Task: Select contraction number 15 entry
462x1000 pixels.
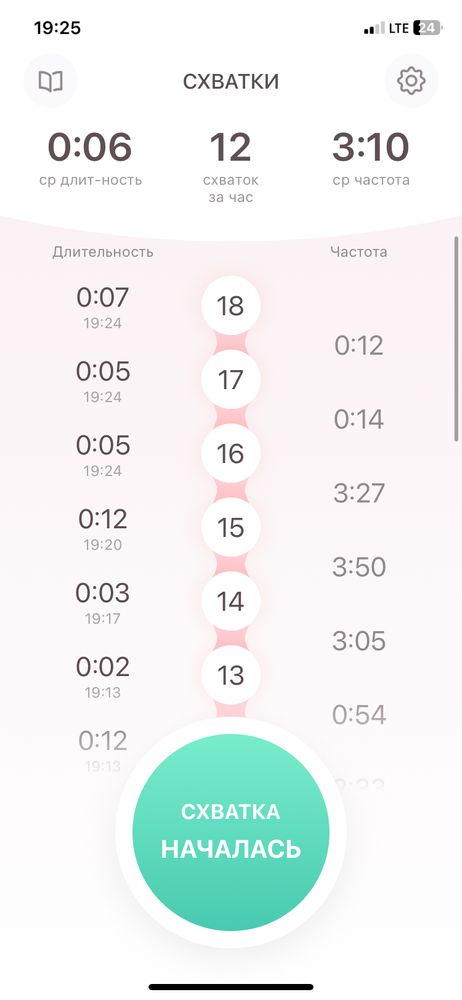Action: point(231,527)
